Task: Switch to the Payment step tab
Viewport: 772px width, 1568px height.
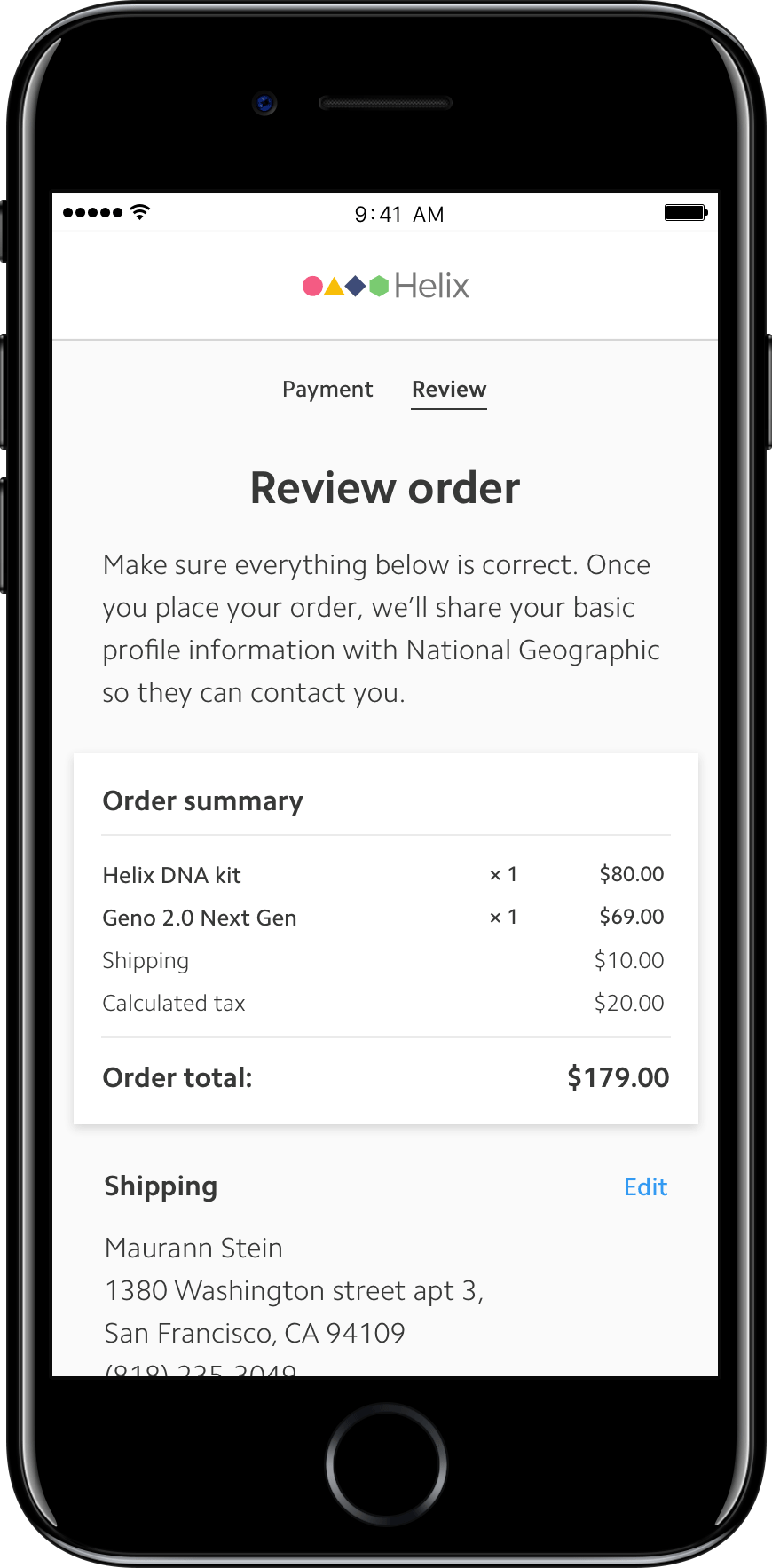Action: point(327,390)
